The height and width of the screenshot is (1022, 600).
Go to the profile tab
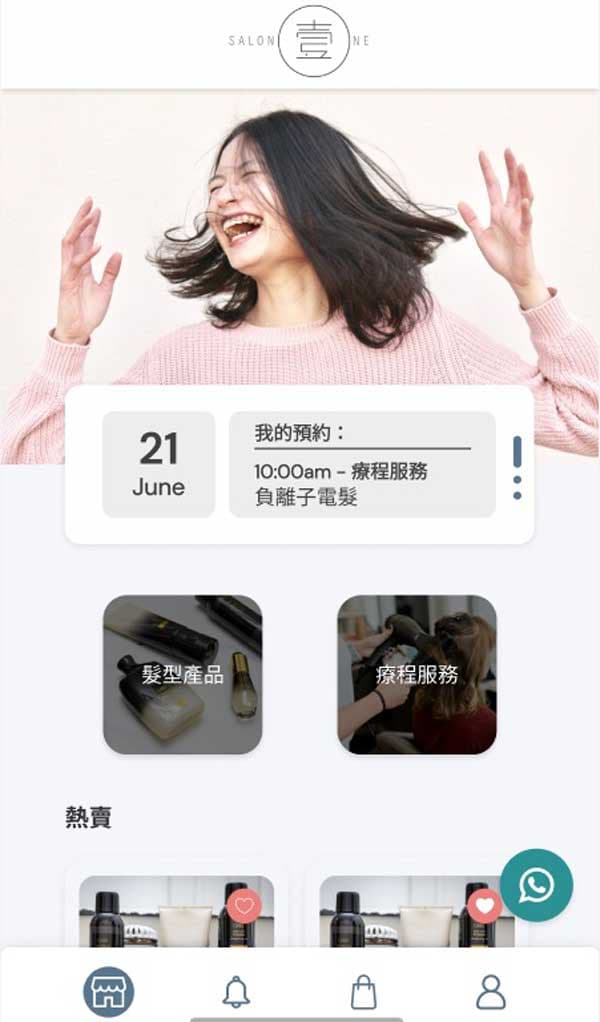pyautogui.click(x=491, y=992)
